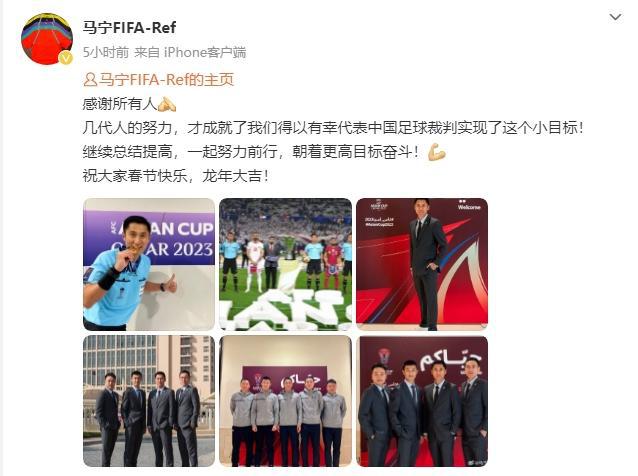
Task: View photo of referee biting medal
Action: 148,263
